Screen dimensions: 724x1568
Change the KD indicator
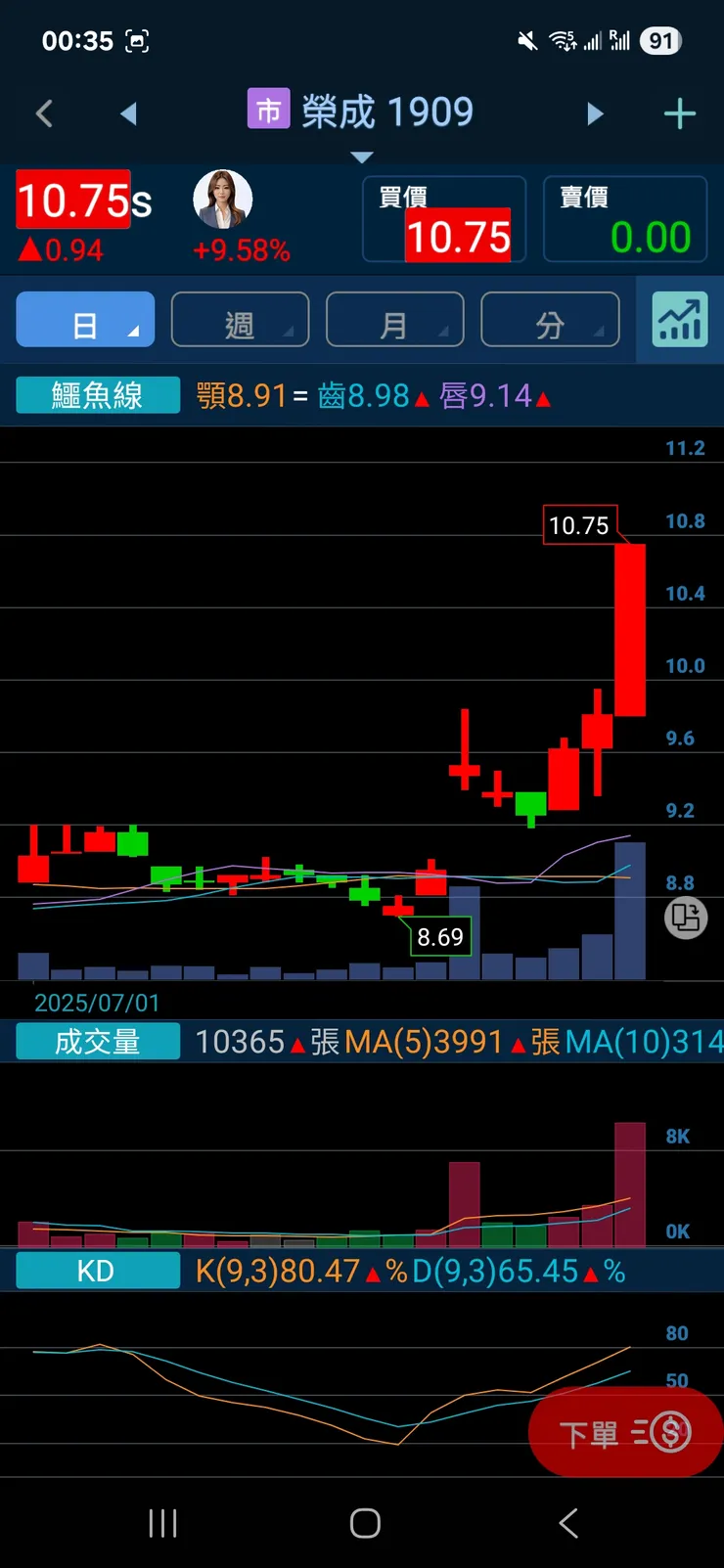(98, 1271)
